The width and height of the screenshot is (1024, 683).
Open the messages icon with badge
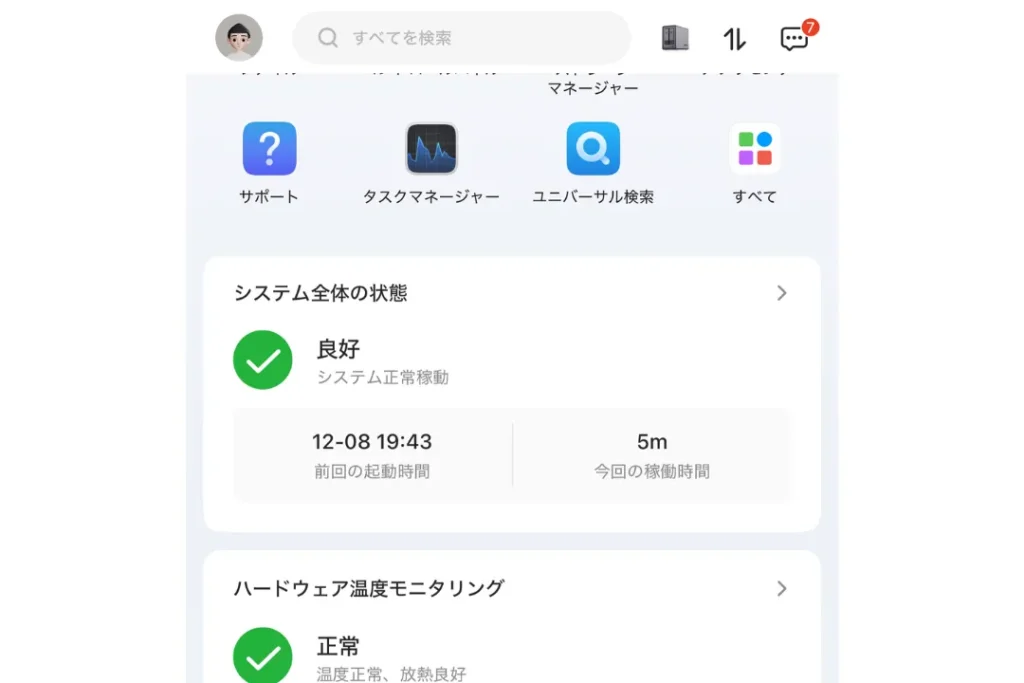[794, 39]
